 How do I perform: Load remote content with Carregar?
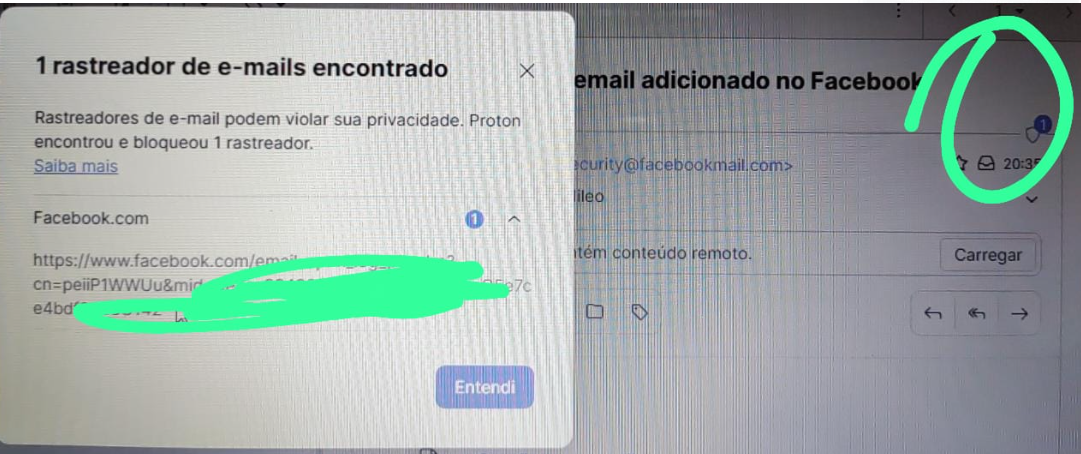(x=988, y=255)
